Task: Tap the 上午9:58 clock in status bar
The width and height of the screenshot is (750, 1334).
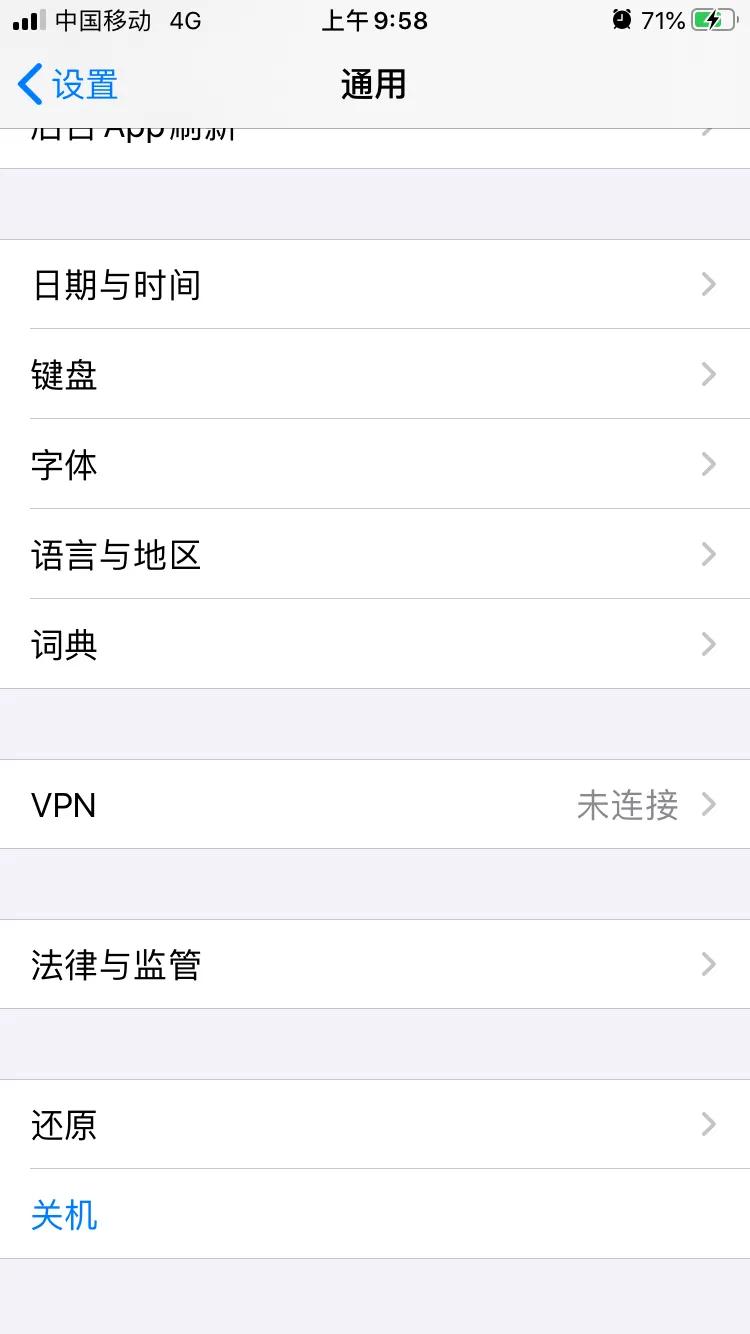Action: pyautogui.click(x=375, y=20)
